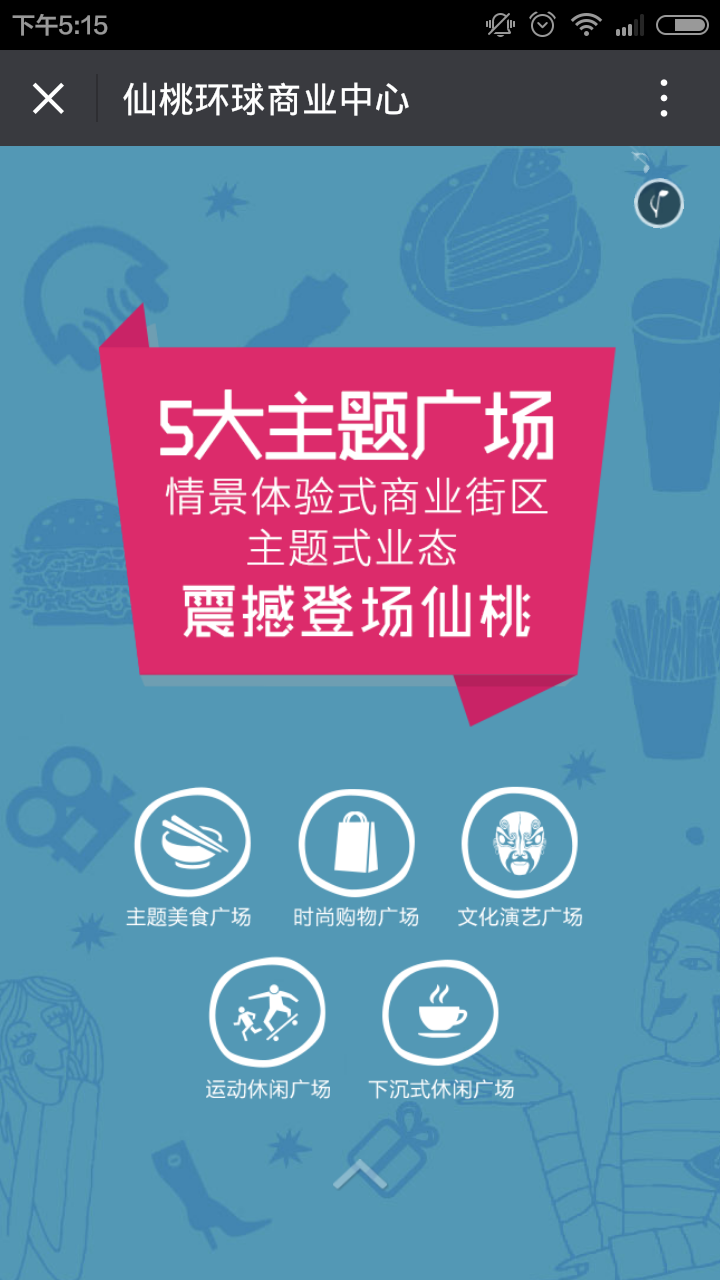Viewport: 720px width, 1280px height.
Task: Select the 时尚购物广场 shopping bag icon
Action: tap(356, 843)
